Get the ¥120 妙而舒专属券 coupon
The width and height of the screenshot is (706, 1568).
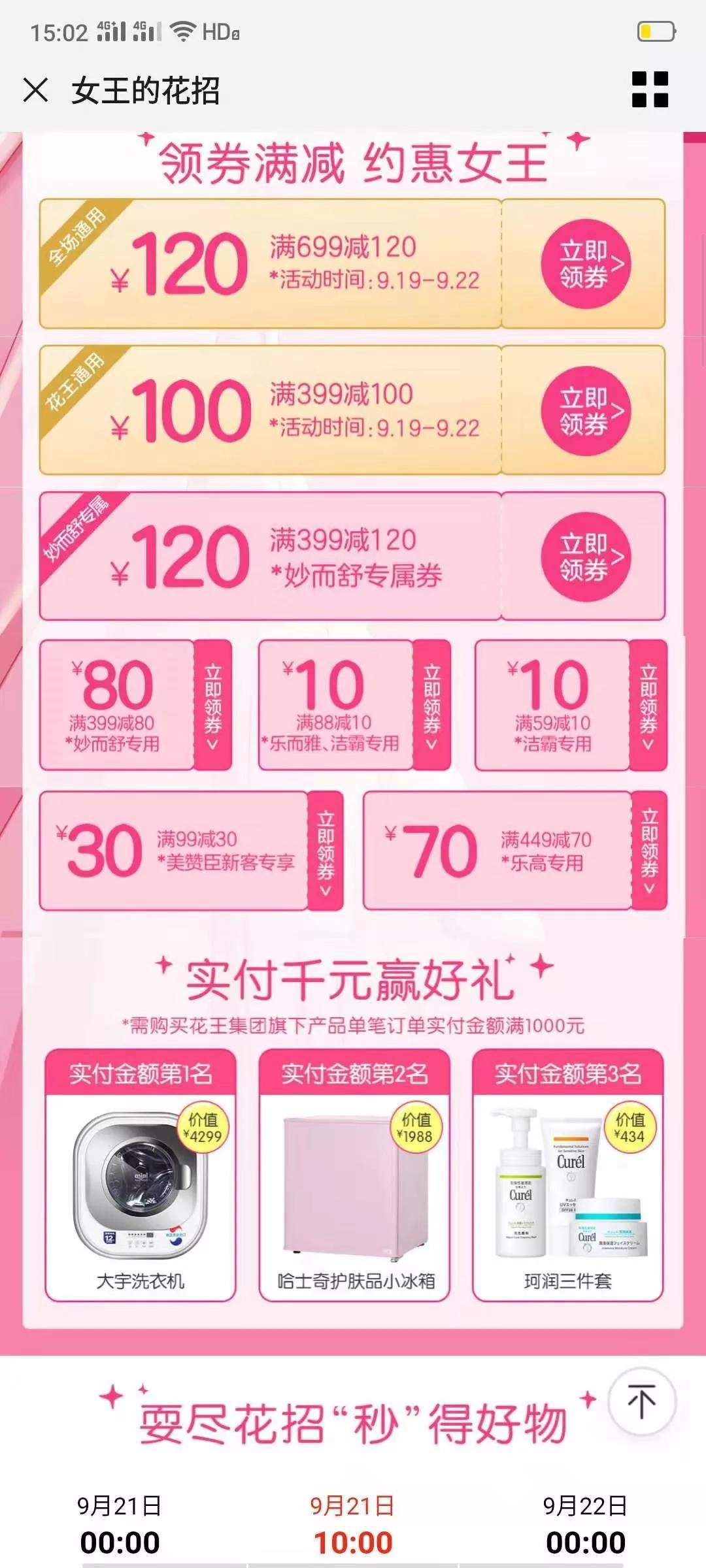click(x=585, y=557)
